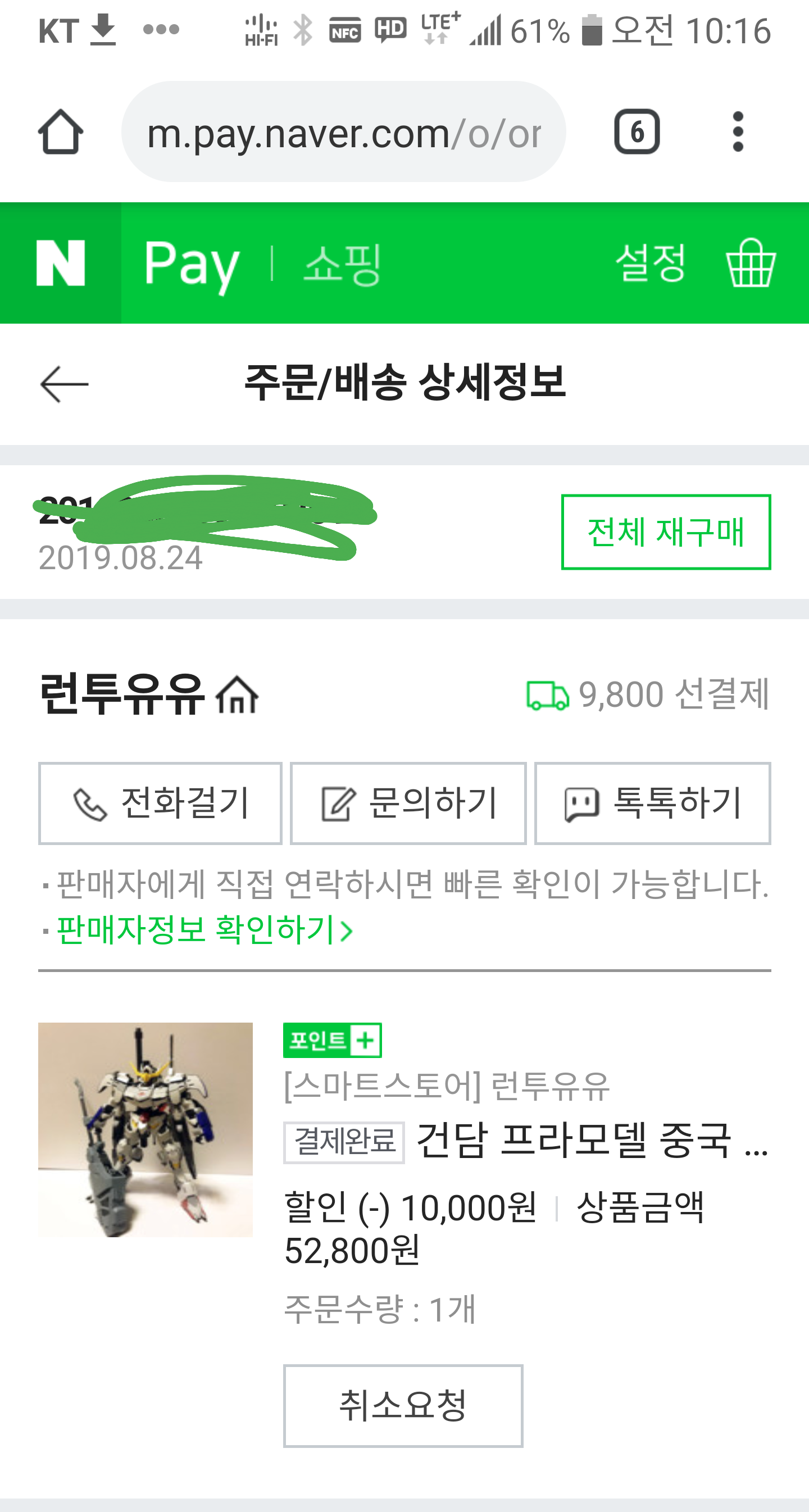Viewport: 809px width, 1512px height.
Task: Call the seller with 전화걸기
Action: pyautogui.click(x=160, y=803)
